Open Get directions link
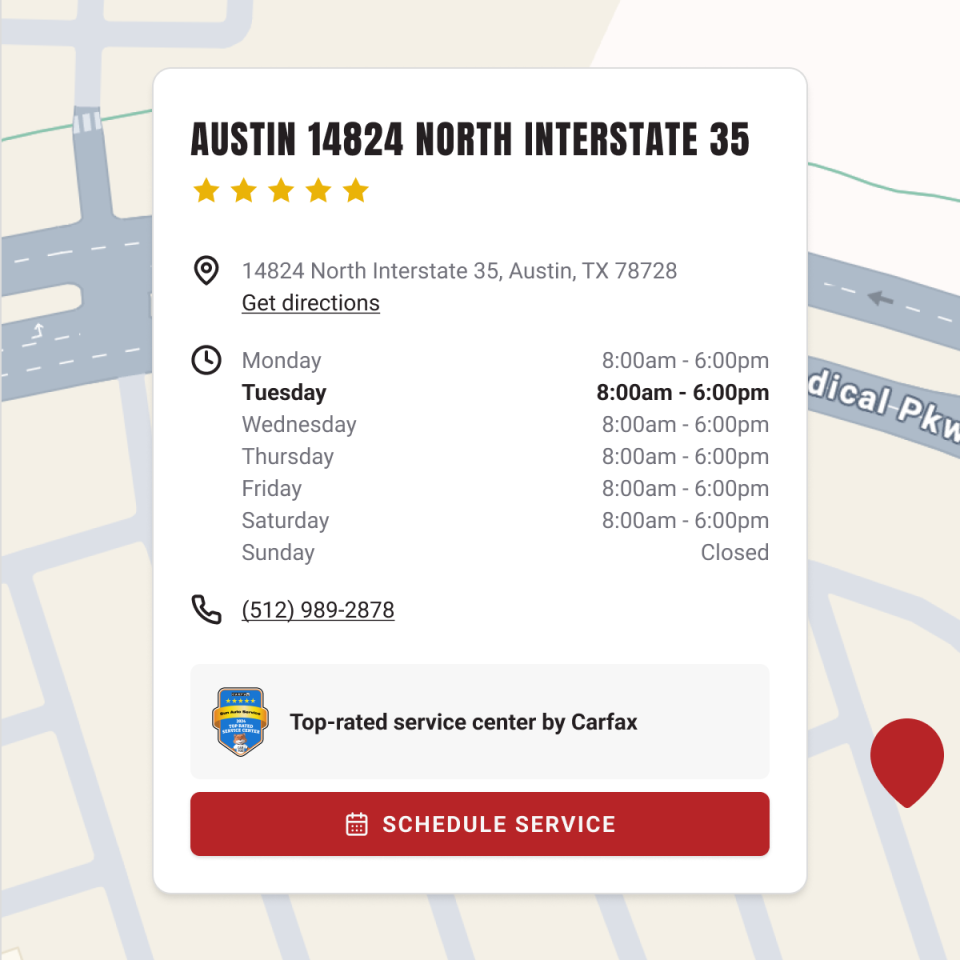This screenshot has width=960, height=960. (310, 303)
